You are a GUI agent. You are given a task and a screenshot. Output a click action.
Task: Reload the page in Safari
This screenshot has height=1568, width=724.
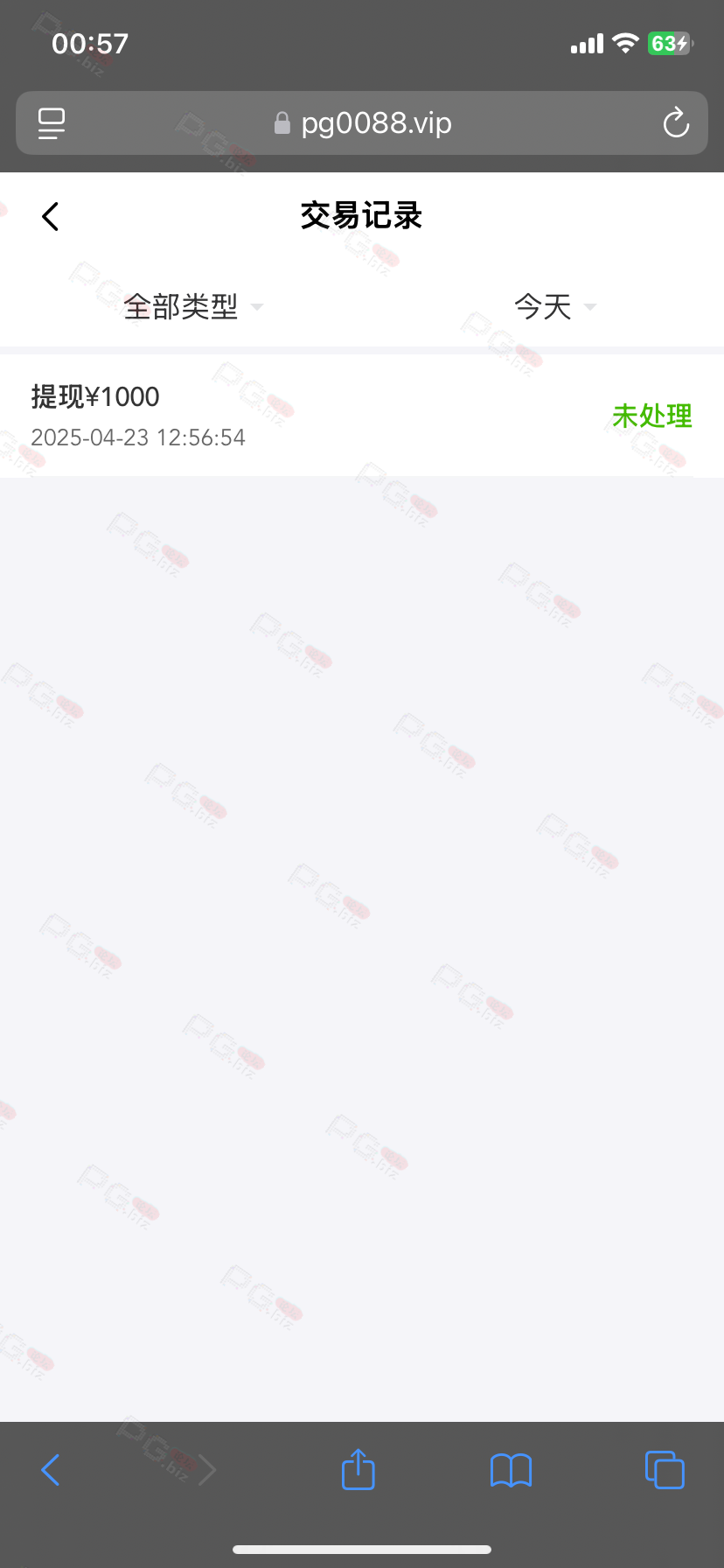click(676, 122)
